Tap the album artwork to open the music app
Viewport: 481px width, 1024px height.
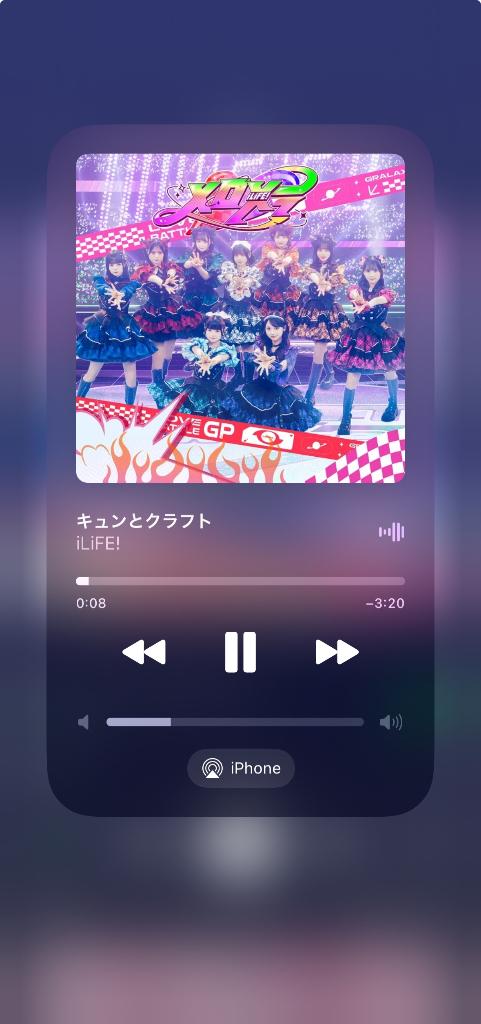pos(240,318)
